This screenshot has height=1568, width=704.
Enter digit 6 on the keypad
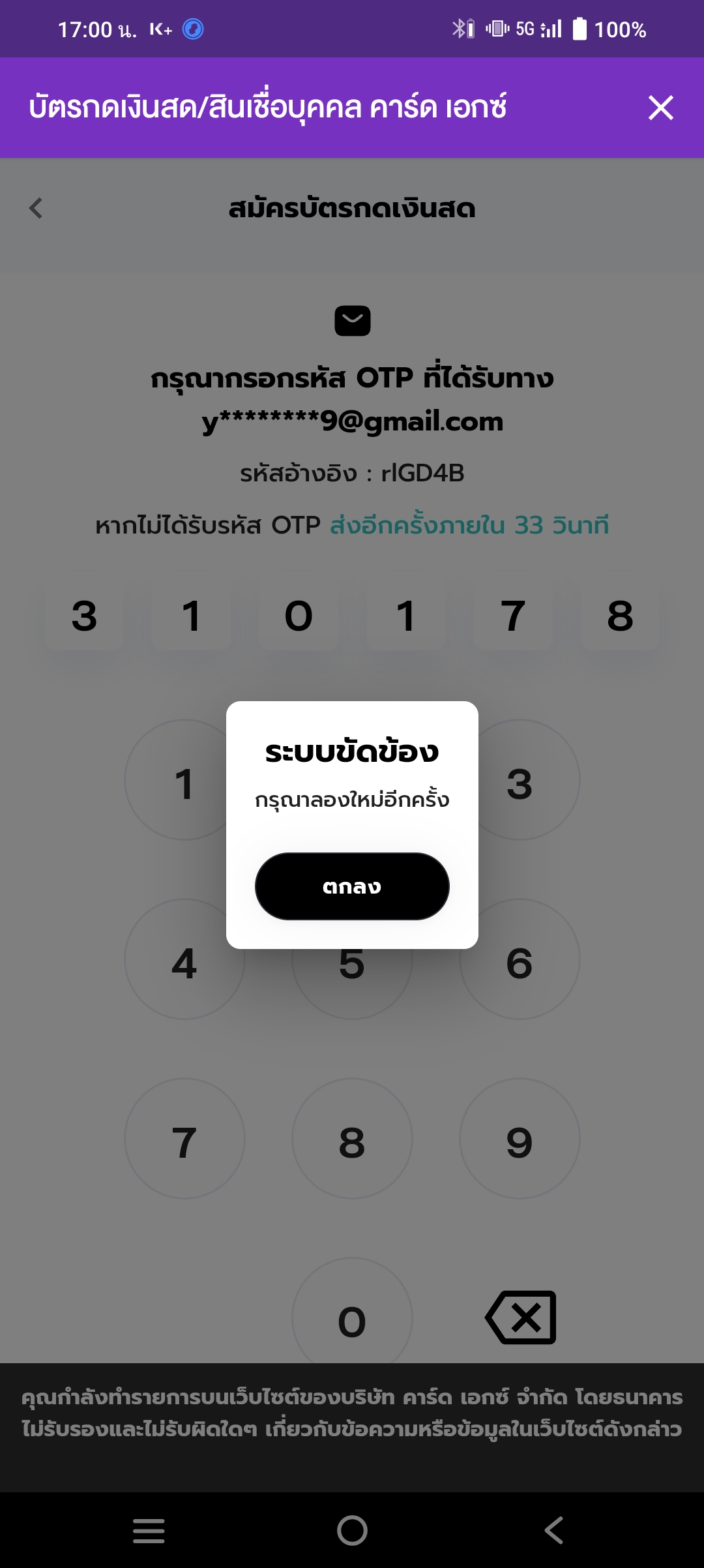pos(520,959)
